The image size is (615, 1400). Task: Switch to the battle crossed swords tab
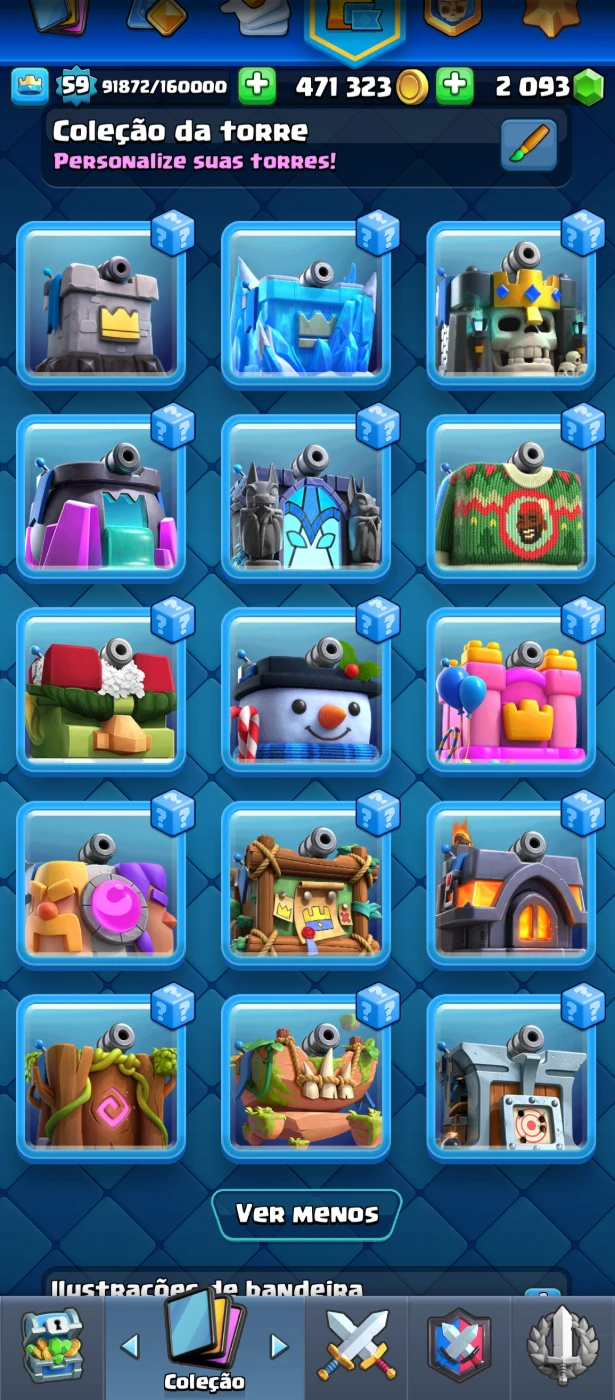click(357, 1346)
